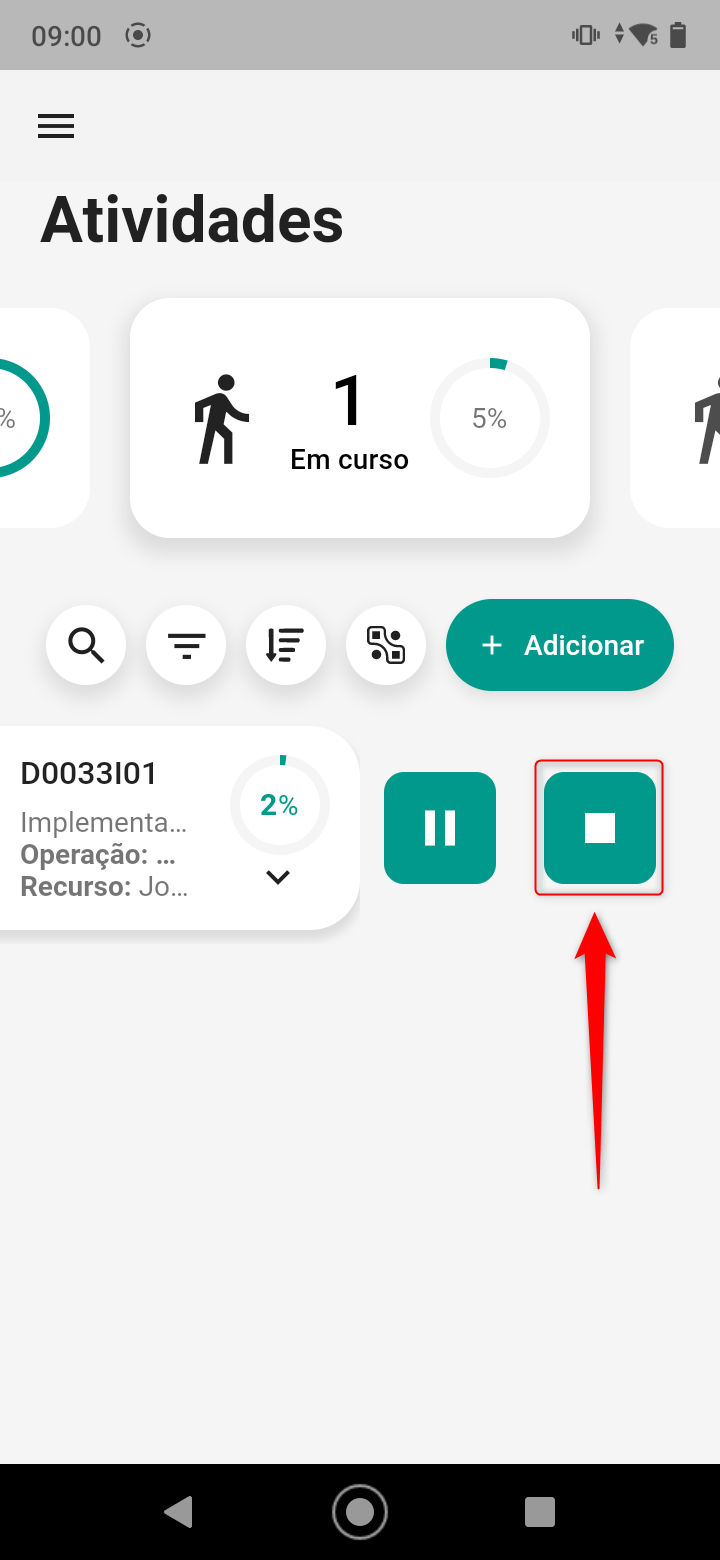The height and width of the screenshot is (1560, 720).
Task: Open the sort order options
Action: click(x=286, y=645)
